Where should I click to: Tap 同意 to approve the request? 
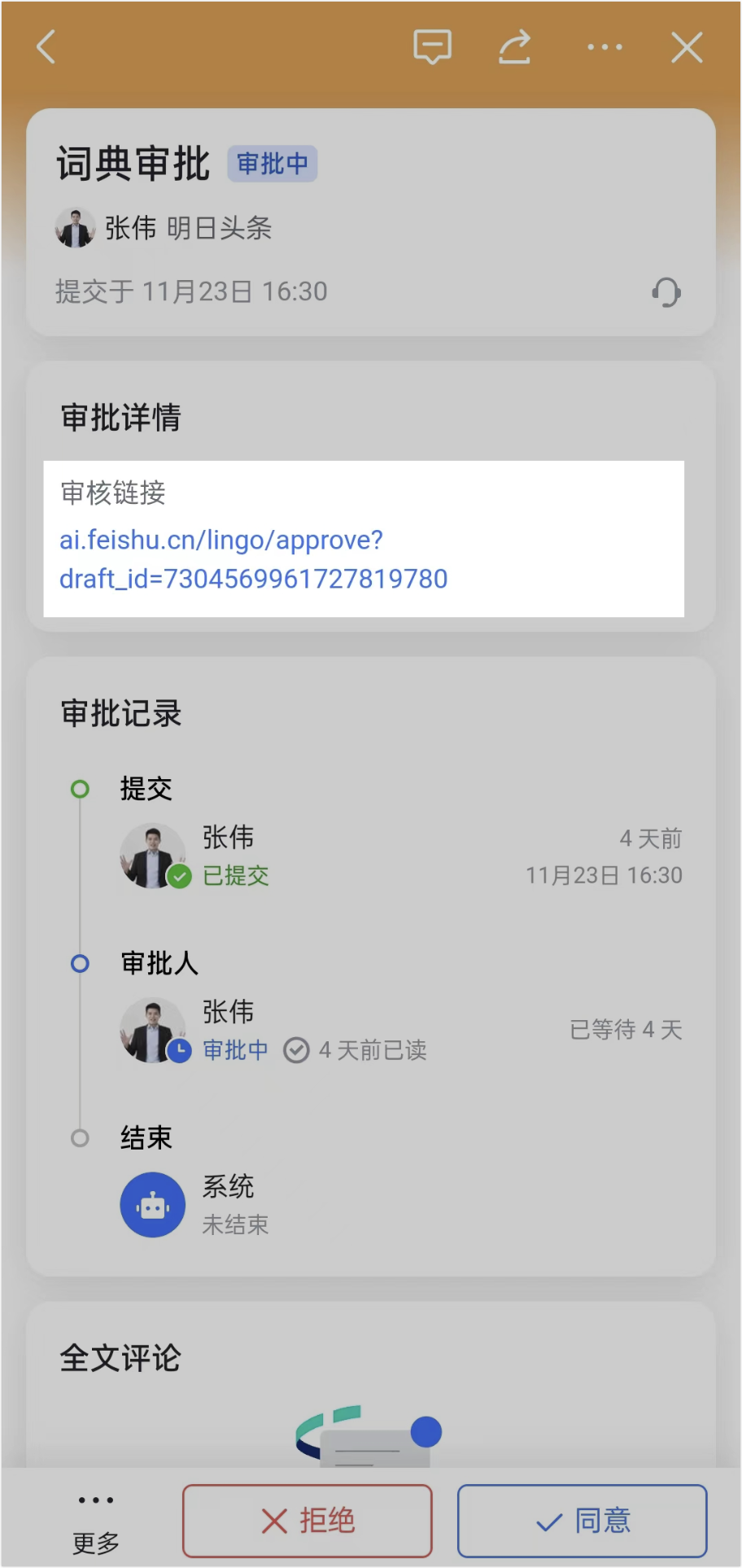pos(582,1521)
